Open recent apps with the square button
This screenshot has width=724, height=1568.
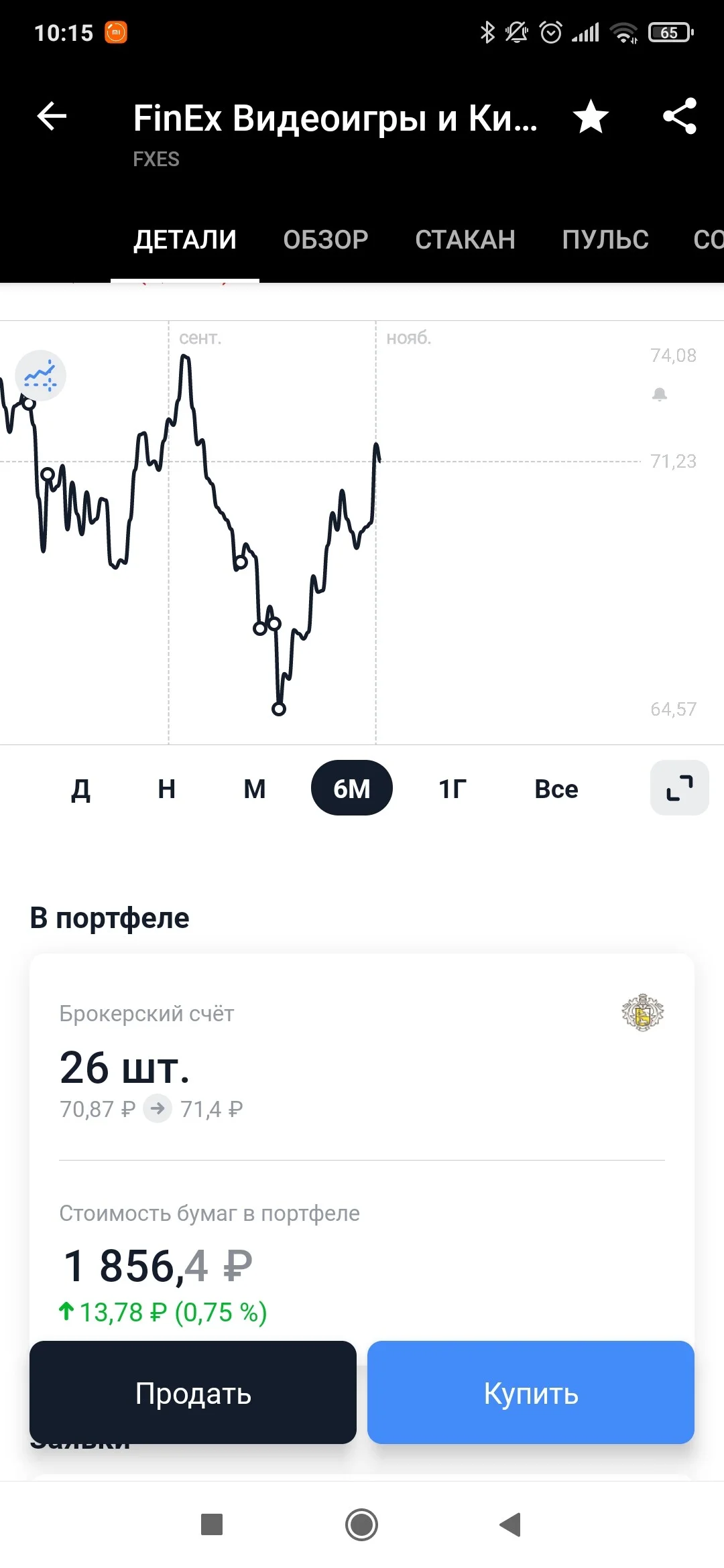pyautogui.click(x=212, y=1525)
